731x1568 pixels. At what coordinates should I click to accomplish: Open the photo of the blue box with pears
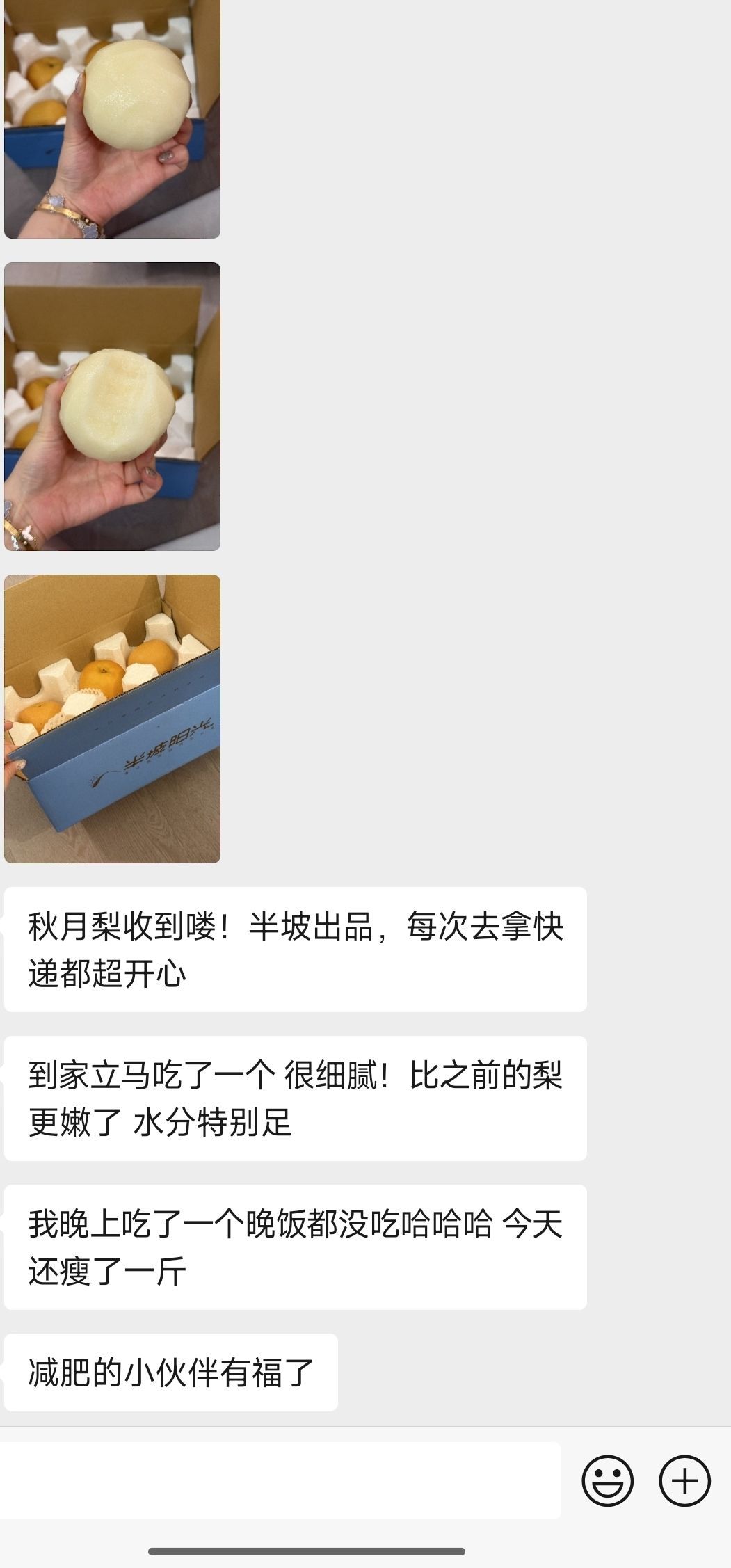pos(112,719)
